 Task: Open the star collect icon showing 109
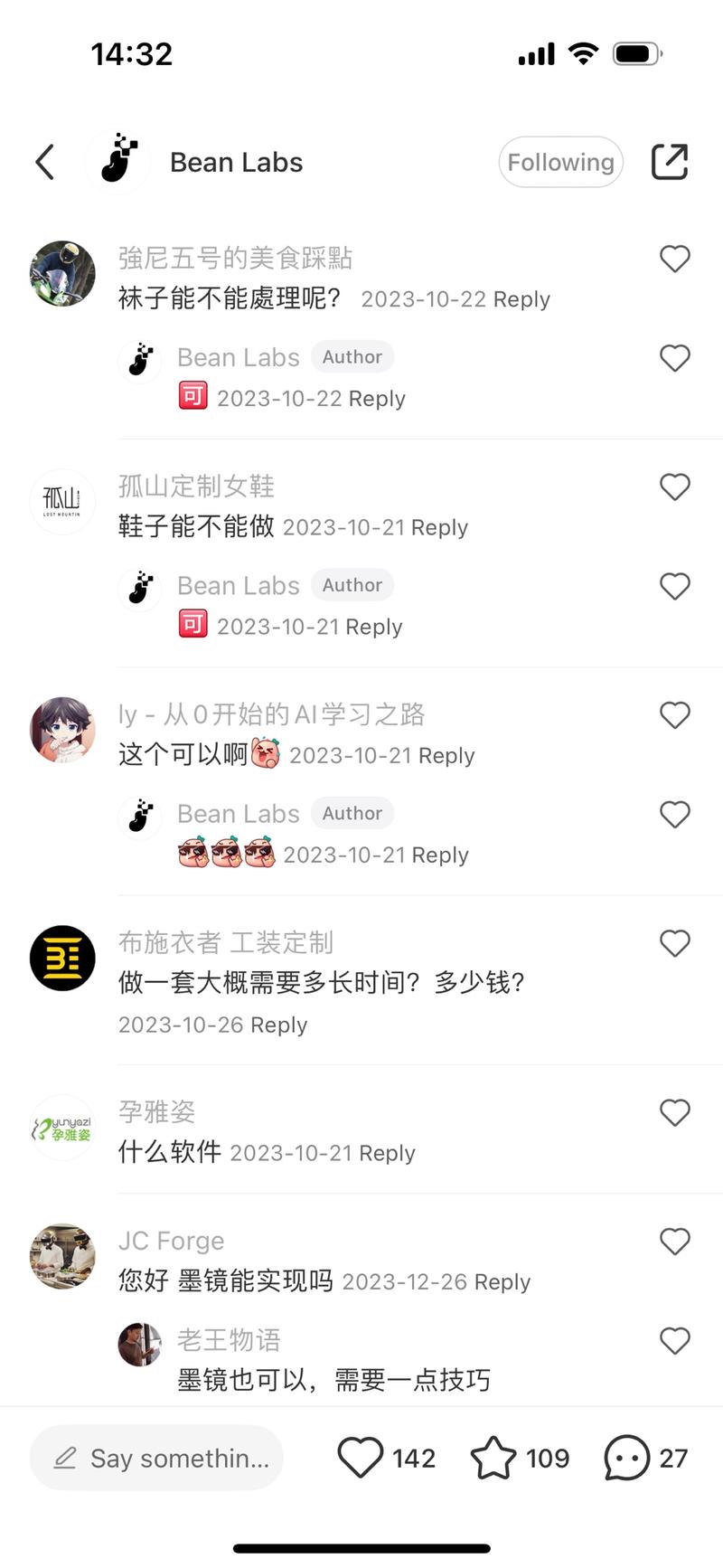click(493, 1457)
